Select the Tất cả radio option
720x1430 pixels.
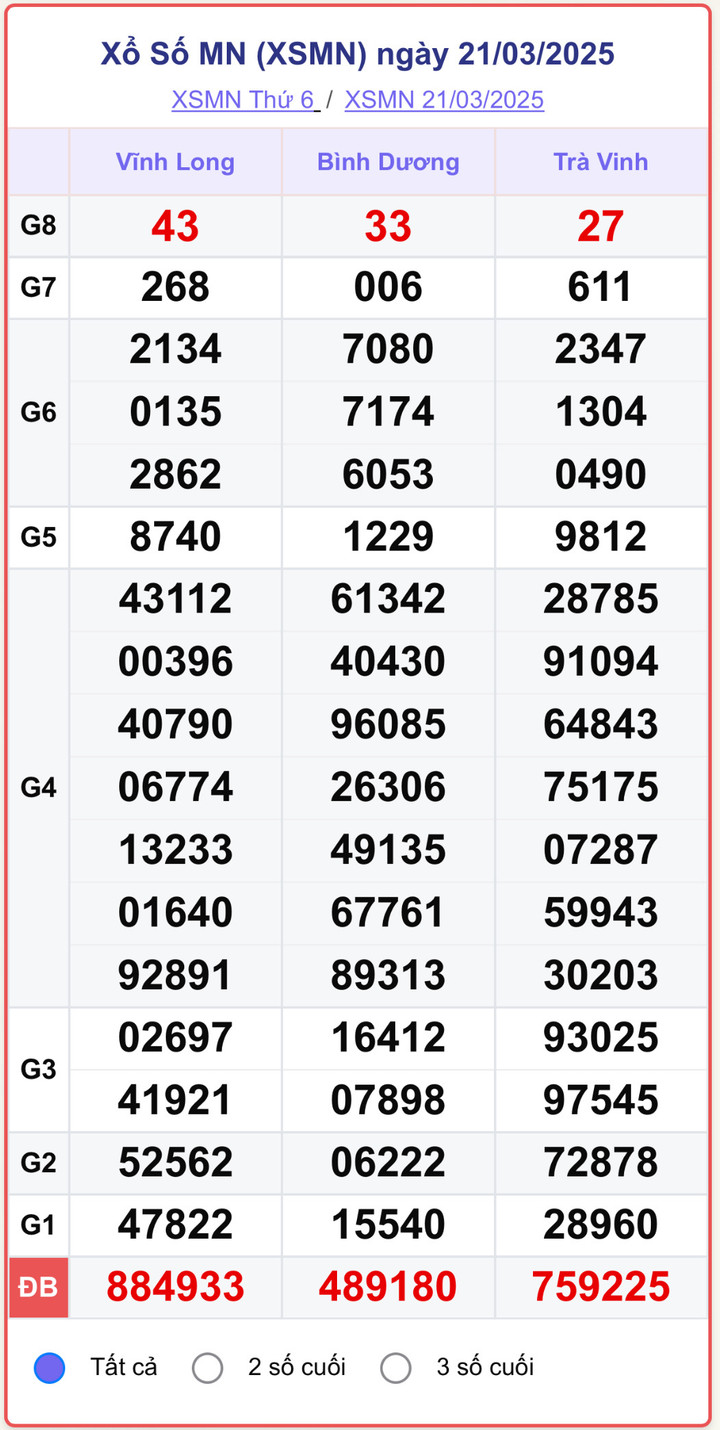coord(50,1367)
